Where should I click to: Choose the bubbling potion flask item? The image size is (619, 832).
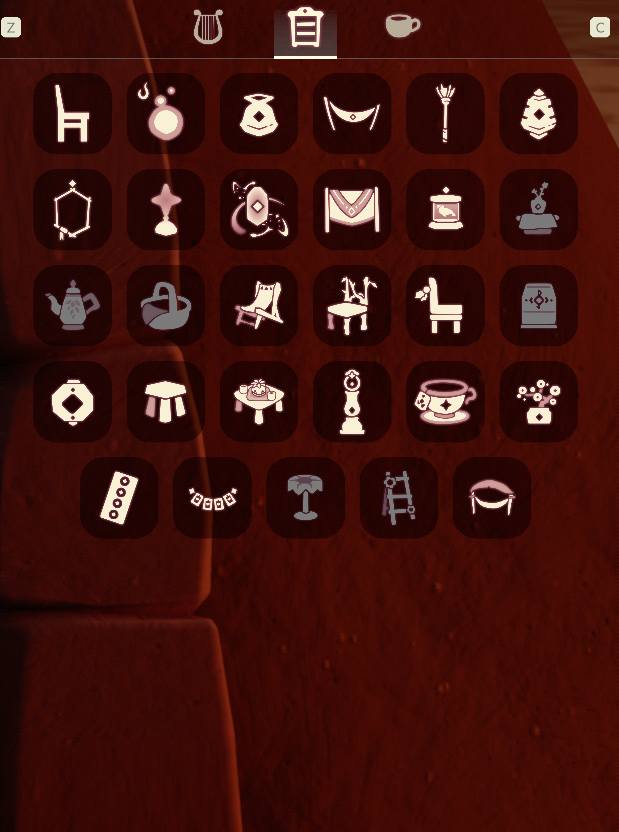click(x=165, y=113)
